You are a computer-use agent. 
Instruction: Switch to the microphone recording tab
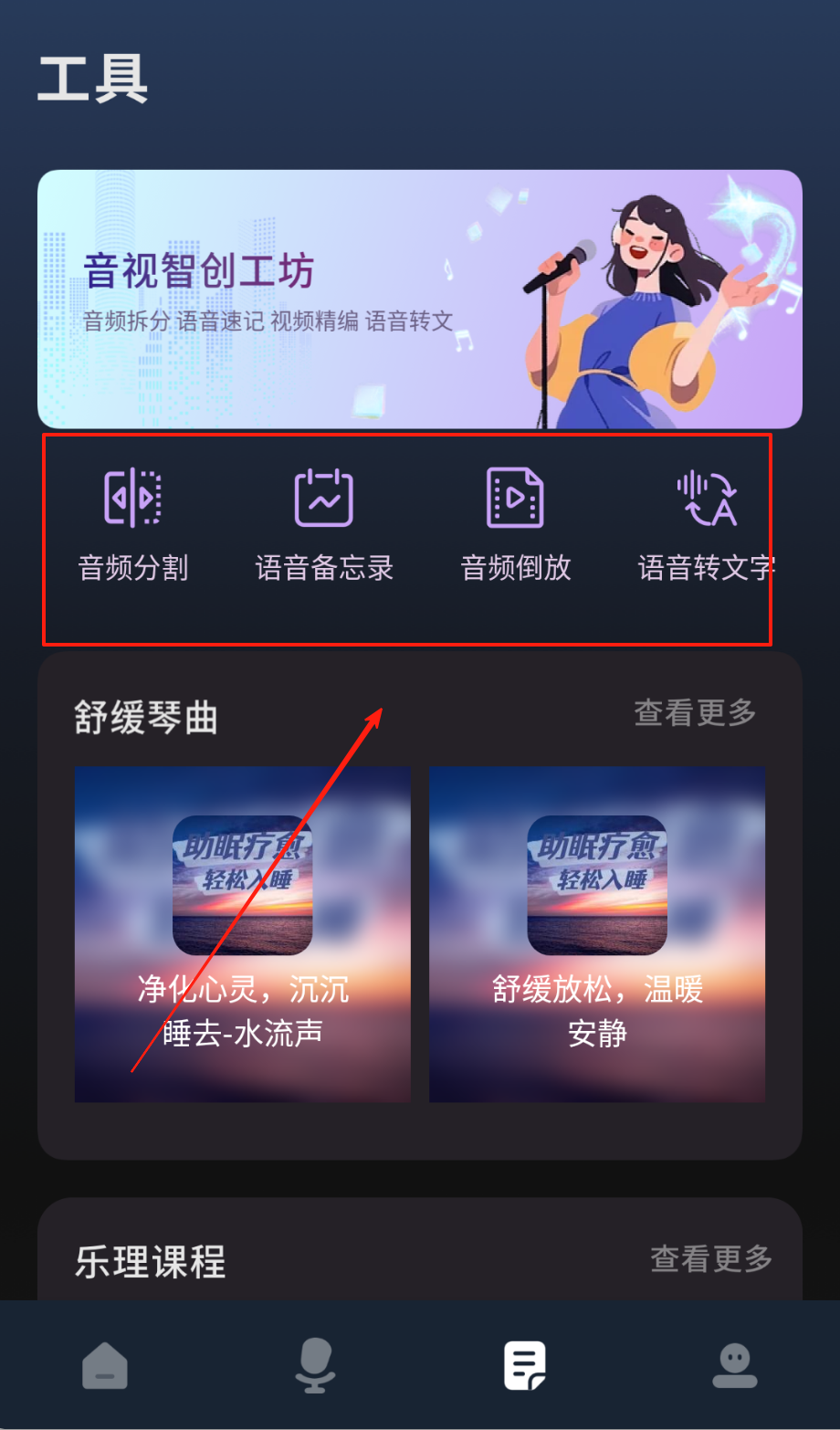(315, 1366)
